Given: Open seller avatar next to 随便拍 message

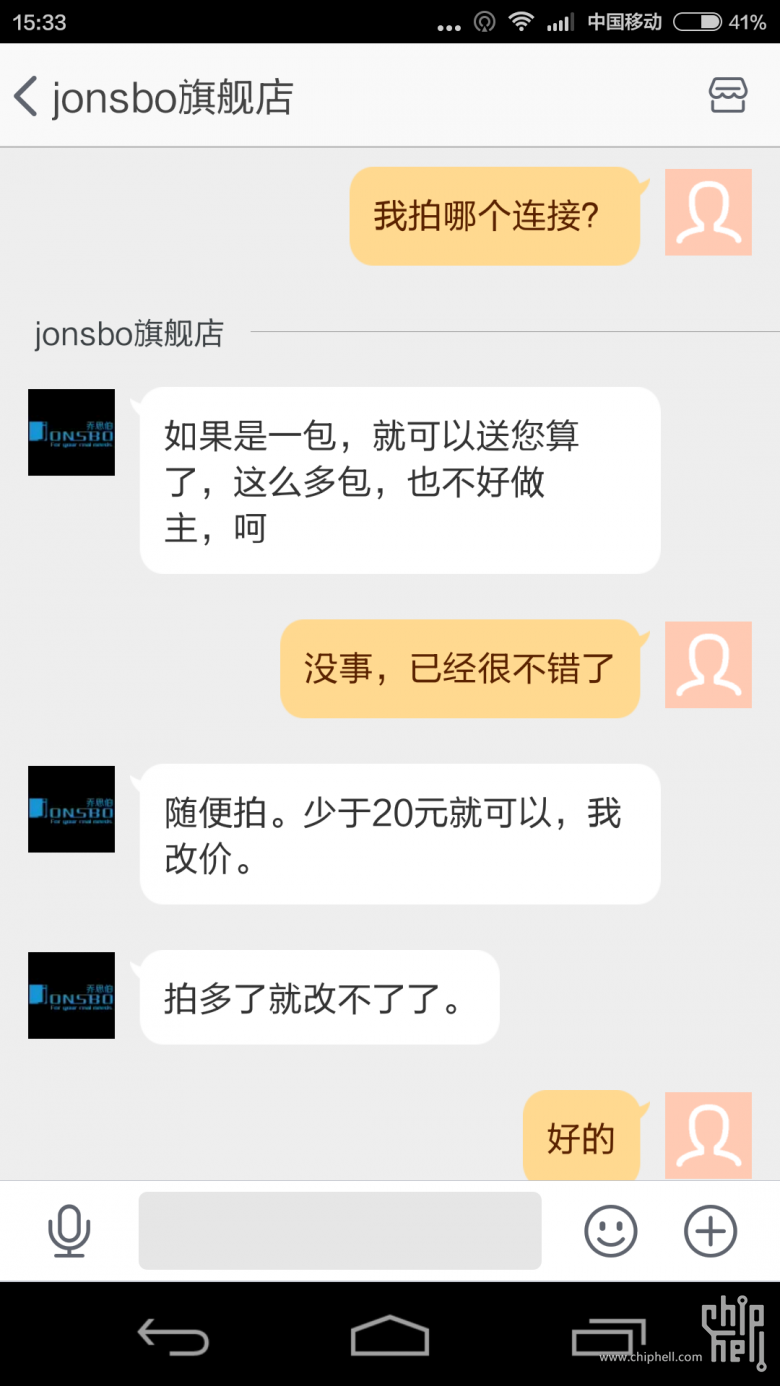Looking at the screenshot, I should click(x=71, y=809).
